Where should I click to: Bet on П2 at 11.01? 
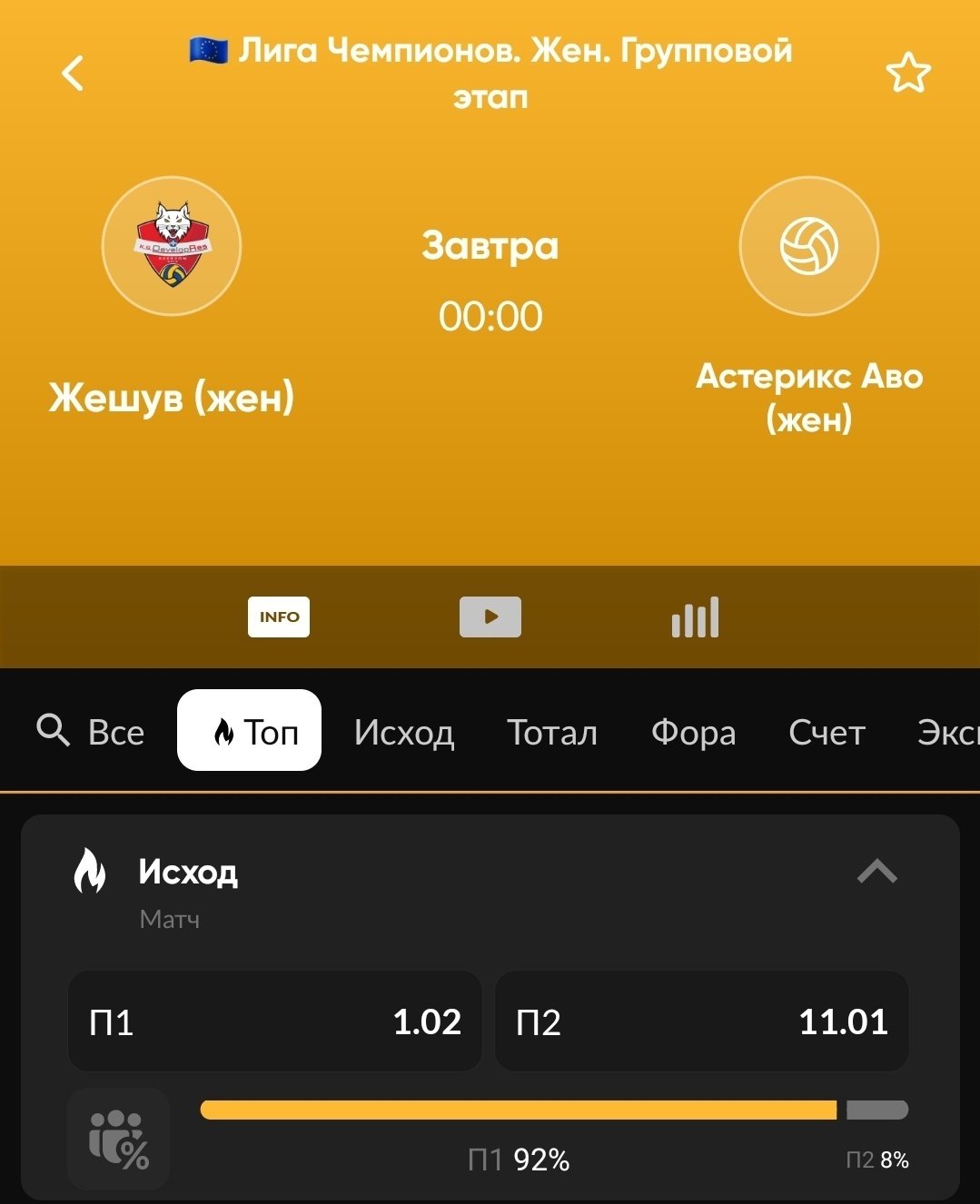[x=701, y=1021]
